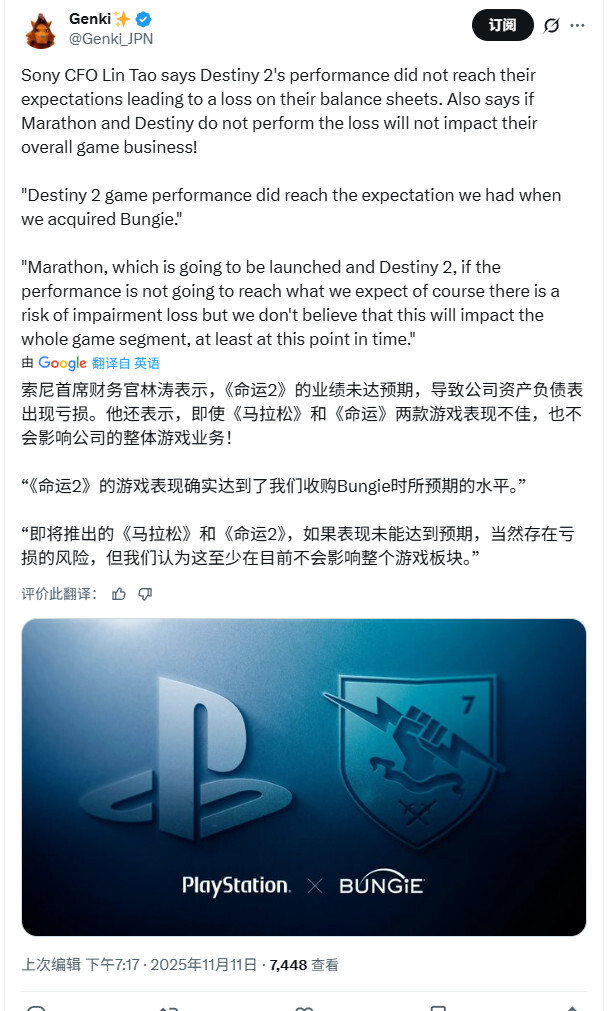Open the PlayStation x Bungie image
Viewport: 614px width, 1011px height.
point(304,777)
